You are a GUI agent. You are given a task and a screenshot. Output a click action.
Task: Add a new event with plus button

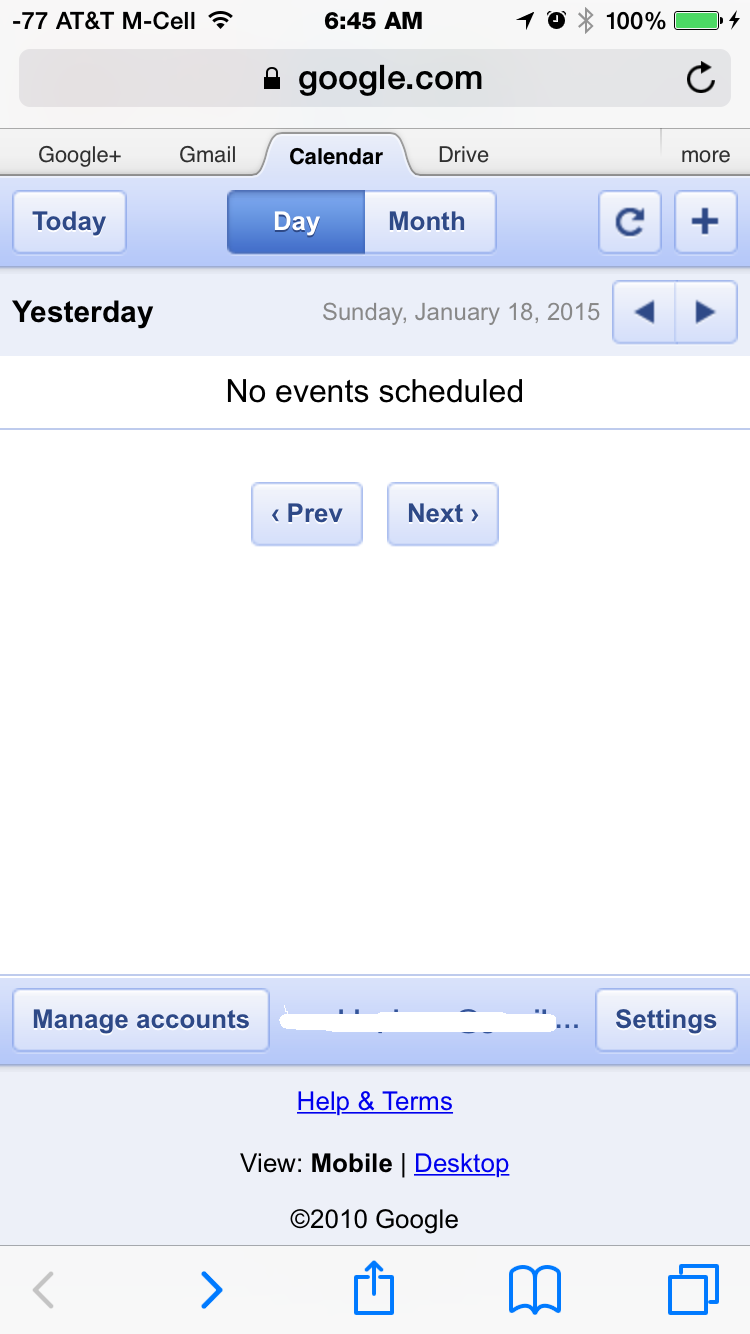click(x=705, y=222)
